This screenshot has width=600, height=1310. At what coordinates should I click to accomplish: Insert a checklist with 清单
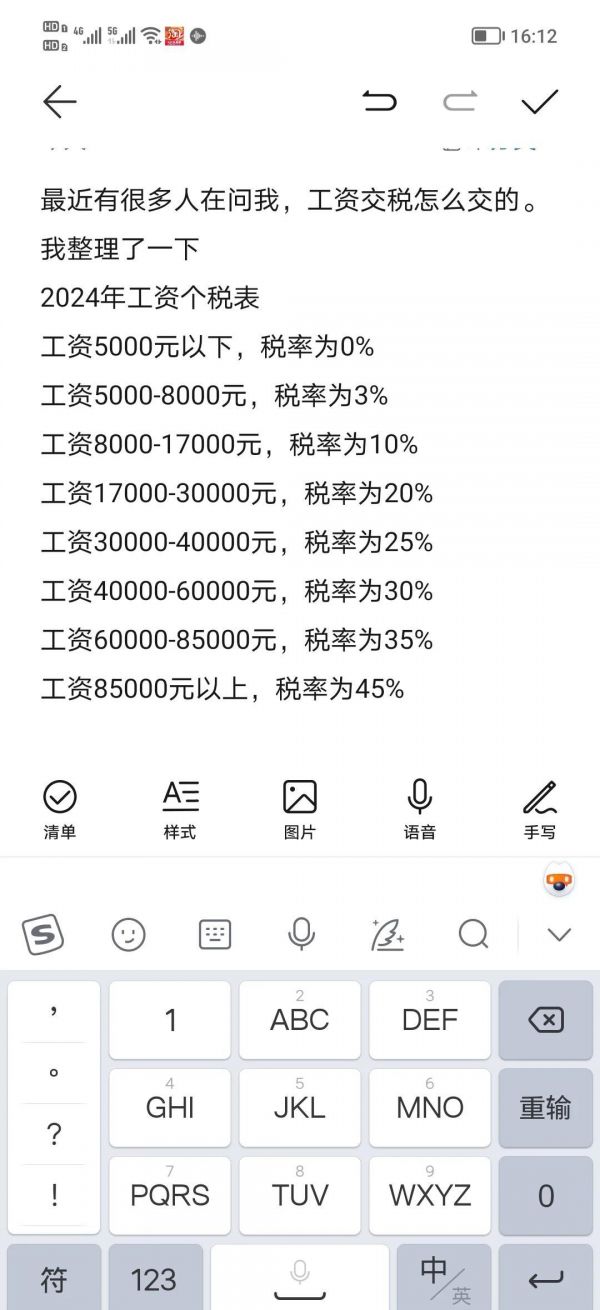click(x=60, y=809)
